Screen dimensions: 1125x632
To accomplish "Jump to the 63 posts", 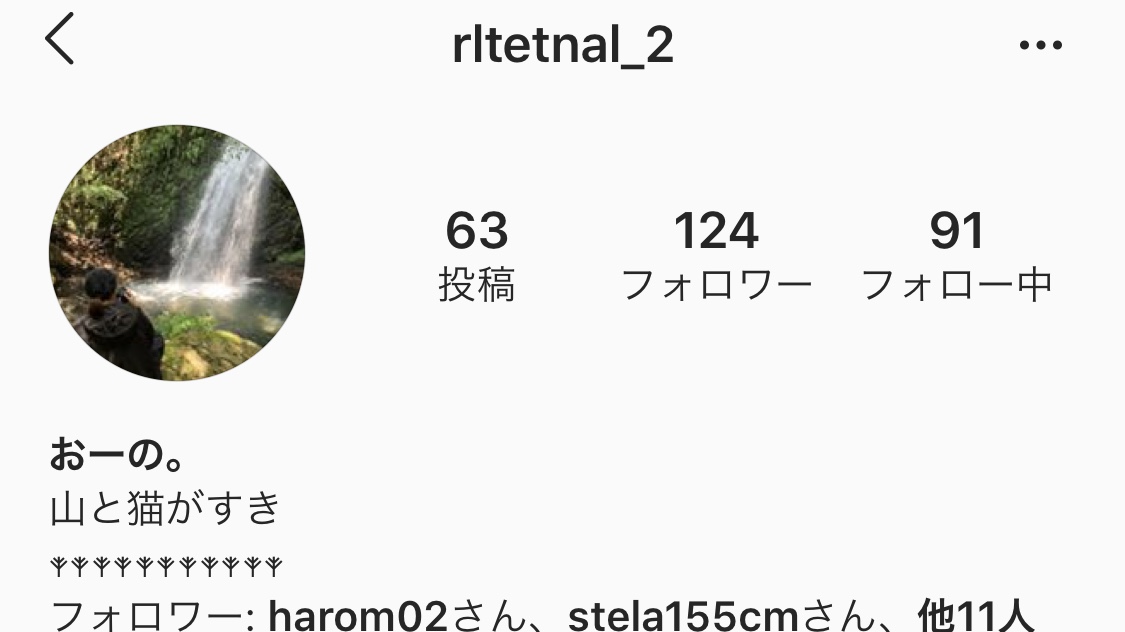I will coord(477,256).
